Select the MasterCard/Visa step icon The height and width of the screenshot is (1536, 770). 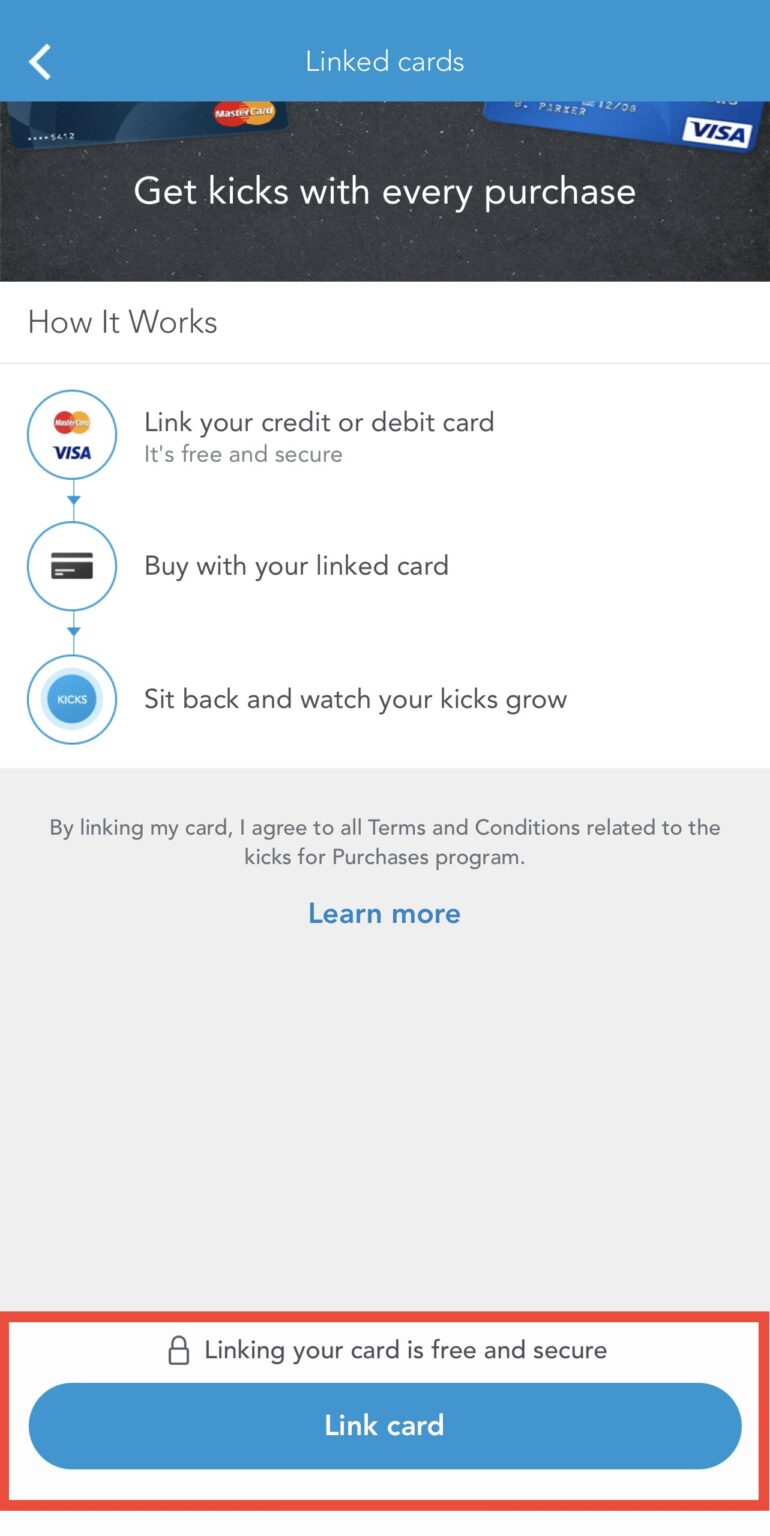(71, 434)
